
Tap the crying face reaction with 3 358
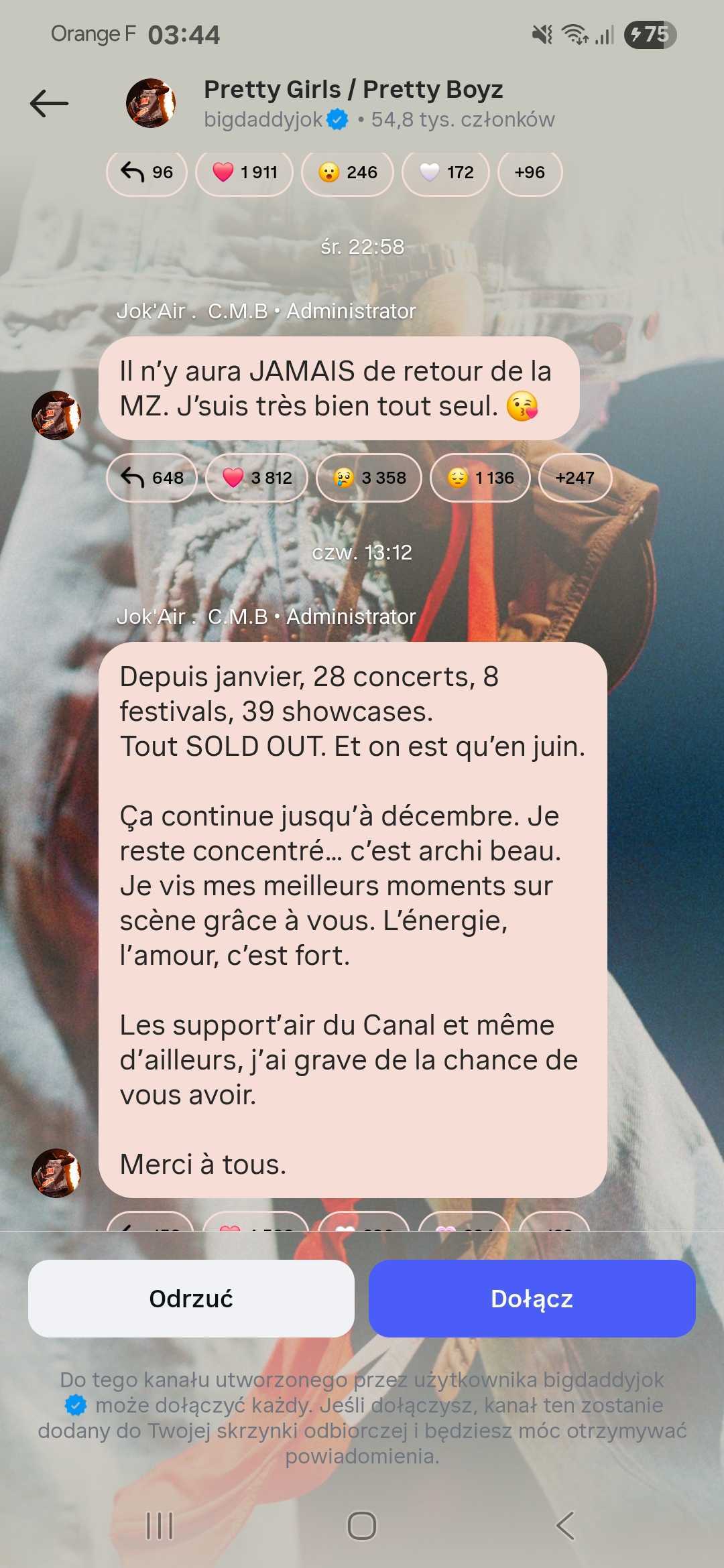click(x=369, y=478)
